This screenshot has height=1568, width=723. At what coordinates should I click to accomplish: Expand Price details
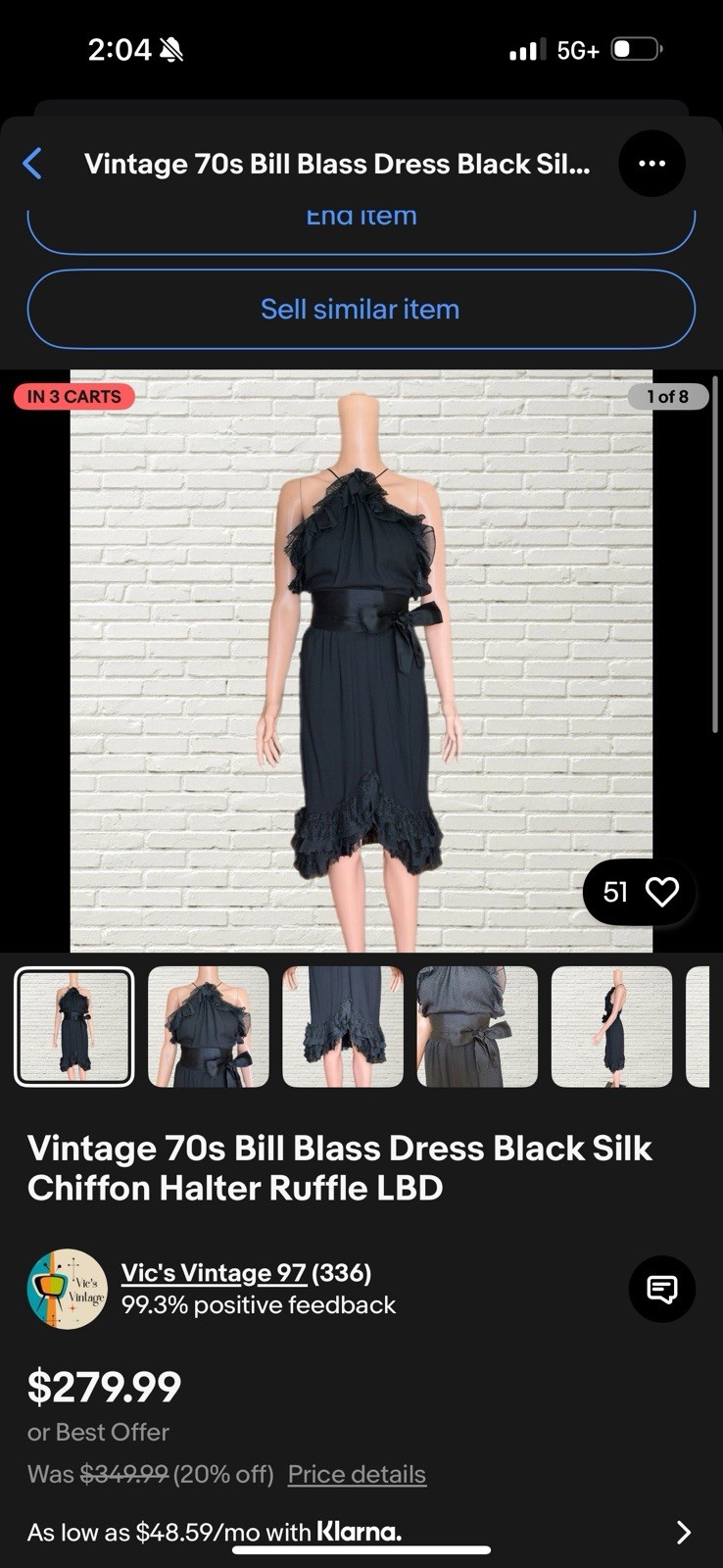pos(356,1474)
